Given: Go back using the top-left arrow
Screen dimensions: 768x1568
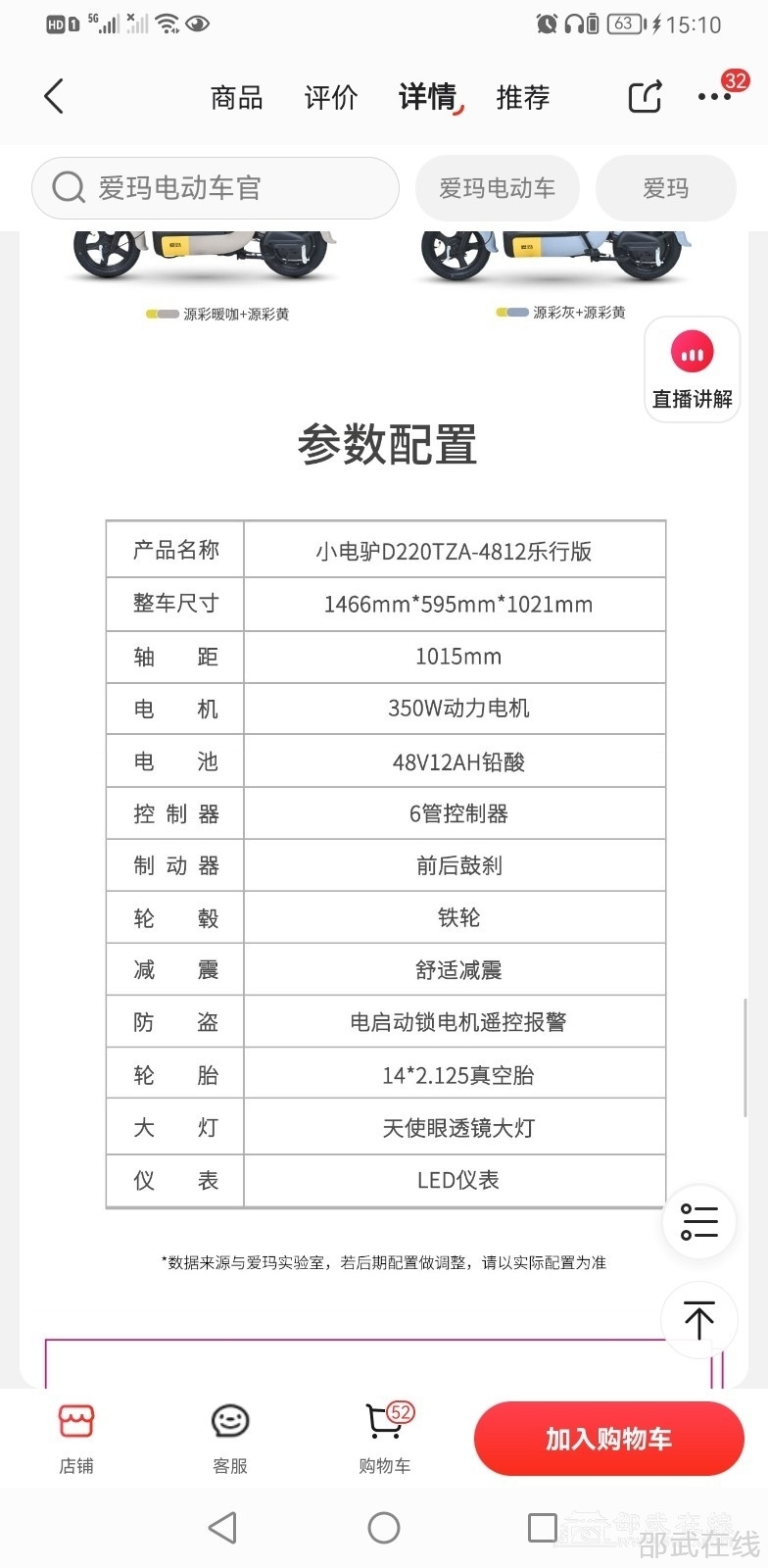Looking at the screenshot, I should pos(54,96).
